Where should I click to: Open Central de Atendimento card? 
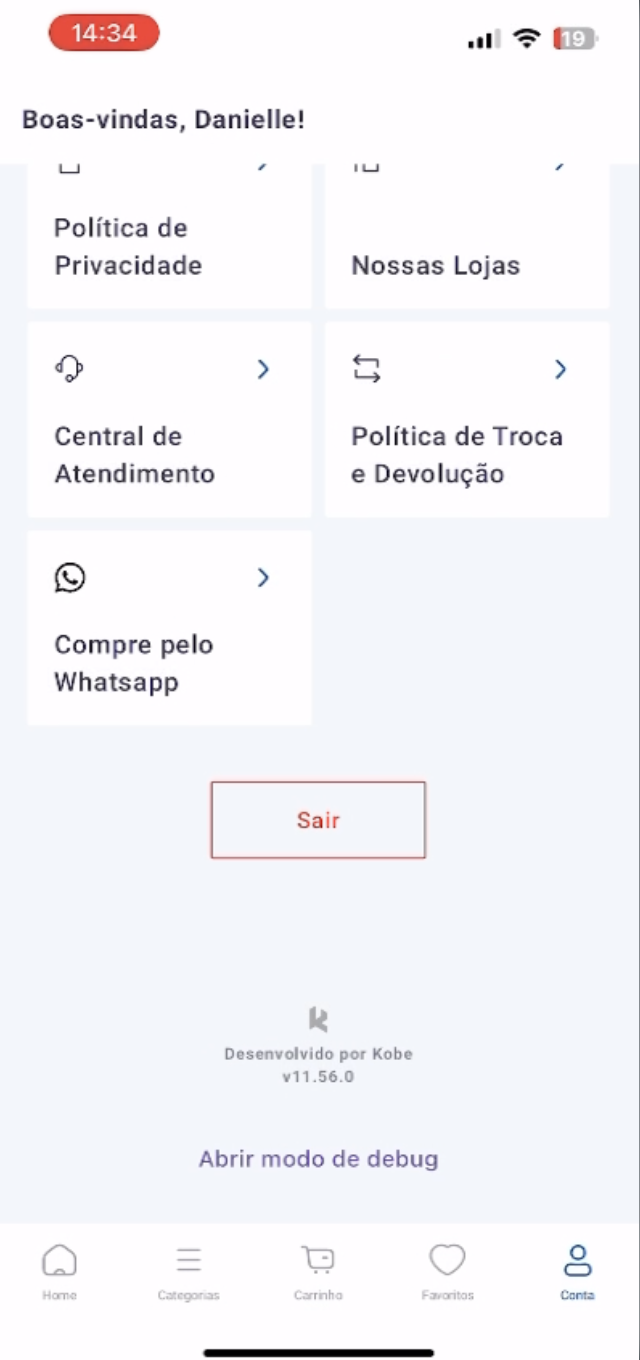point(168,420)
